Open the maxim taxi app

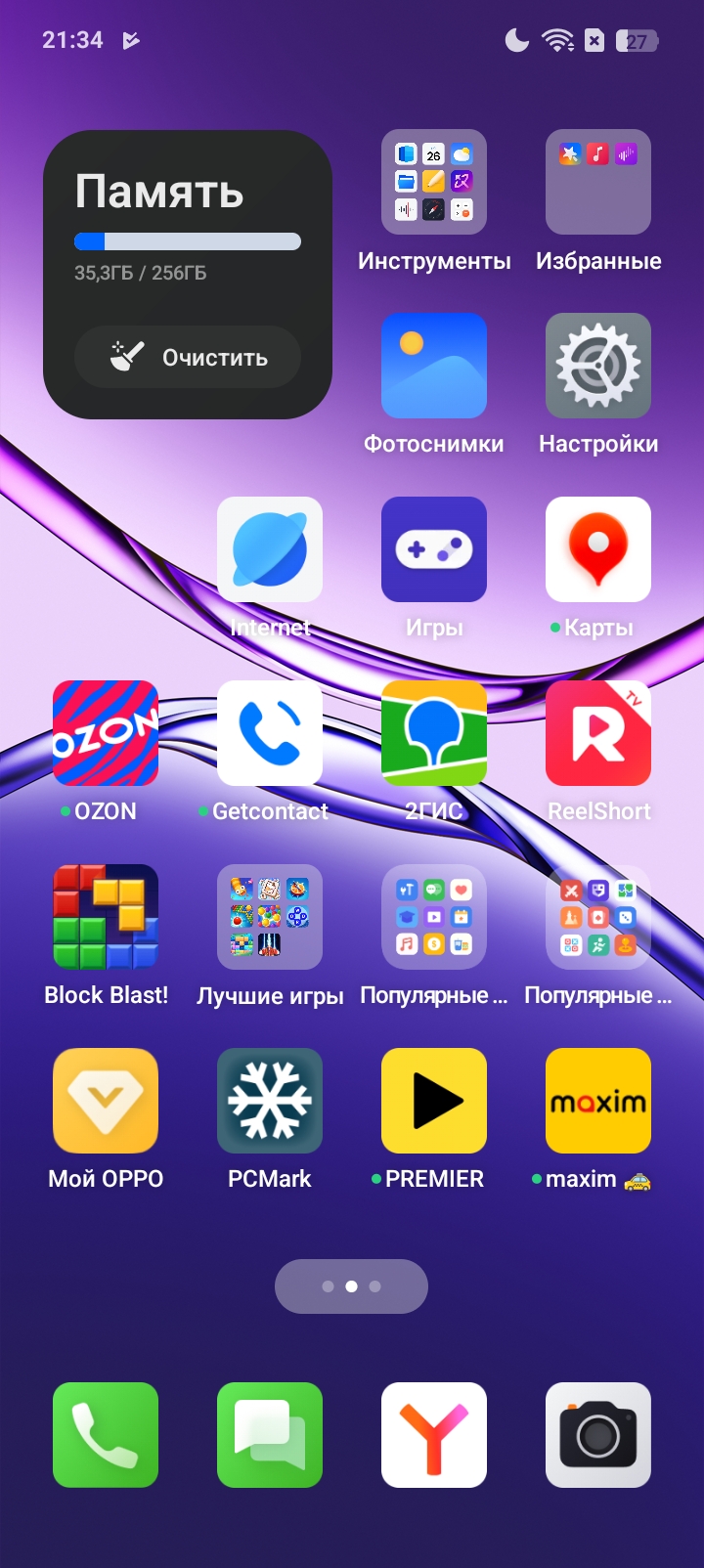(598, 1101)
